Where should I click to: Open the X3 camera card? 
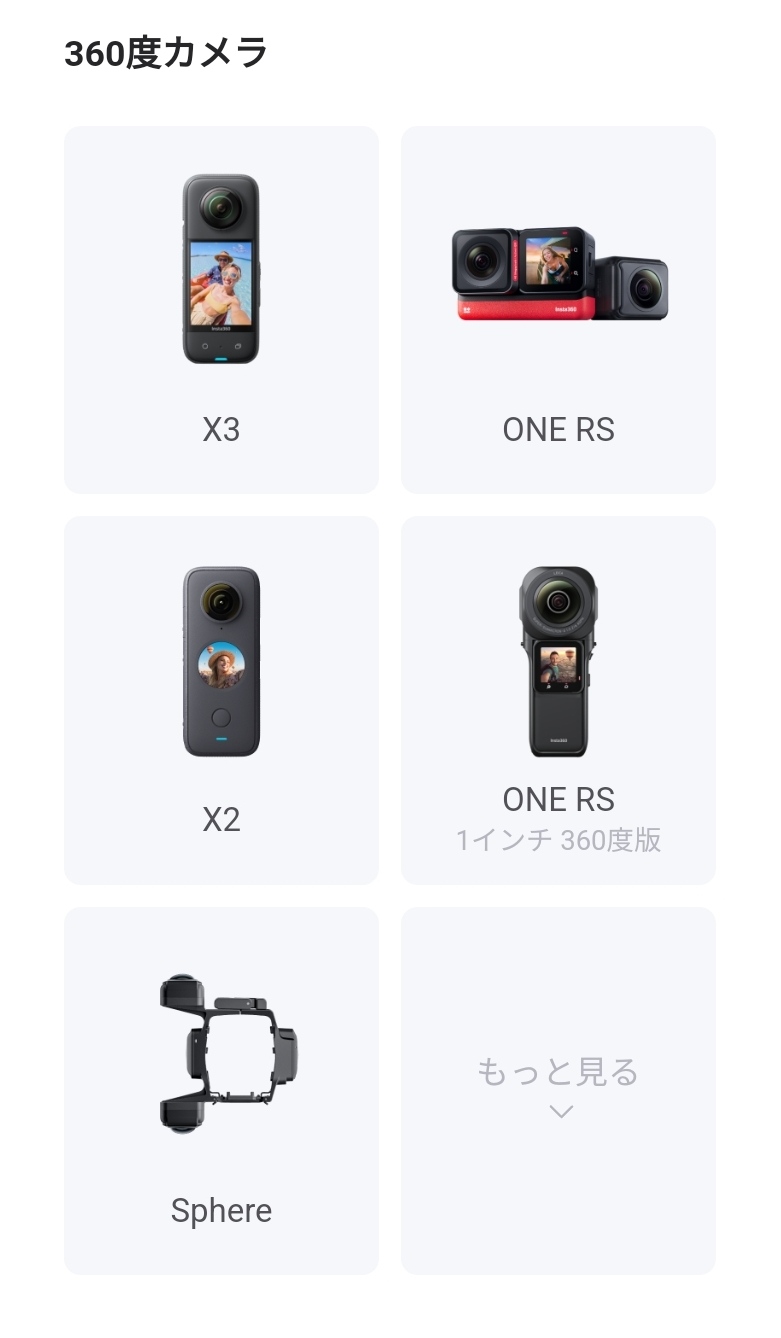point(221,310)
